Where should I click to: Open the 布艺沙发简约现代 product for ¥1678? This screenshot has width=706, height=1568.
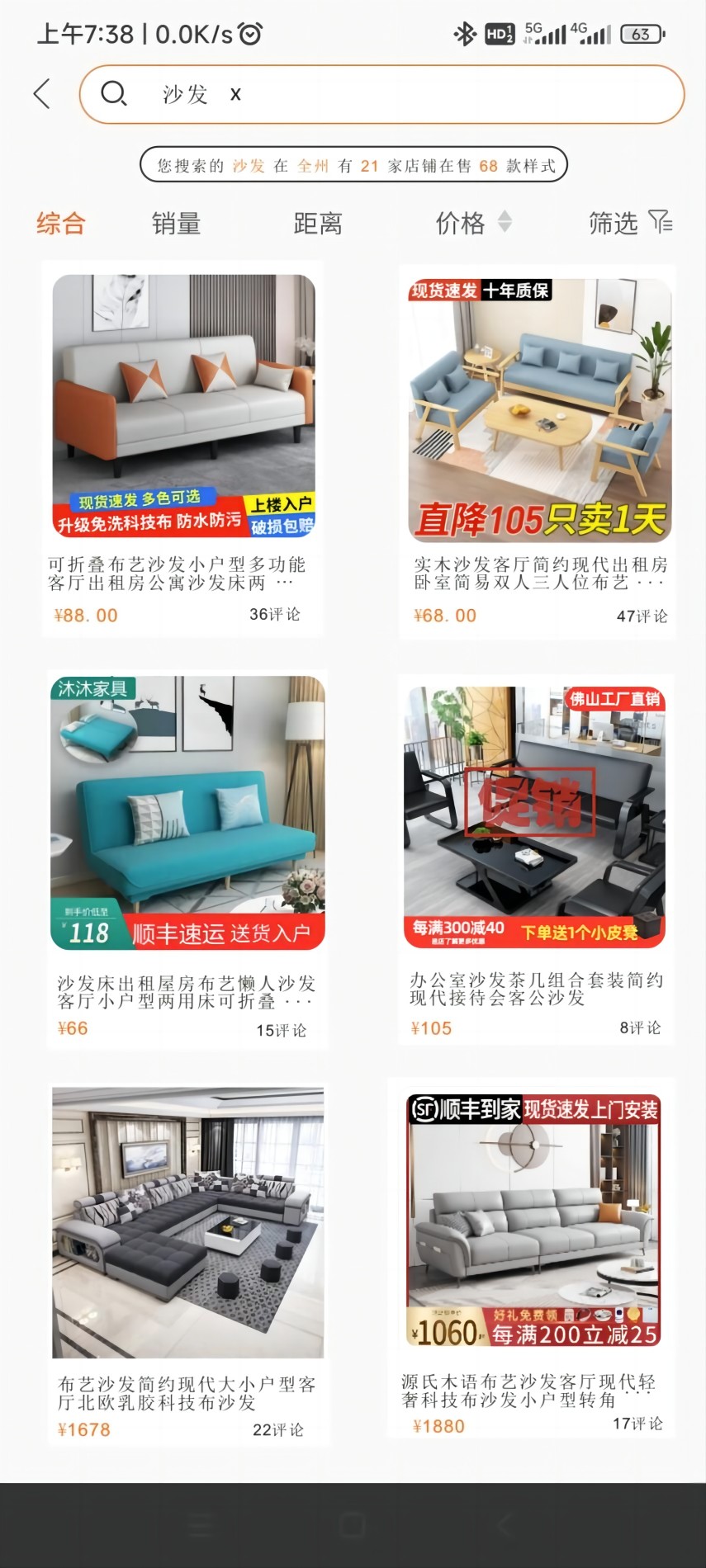[x=187, y=1263]
